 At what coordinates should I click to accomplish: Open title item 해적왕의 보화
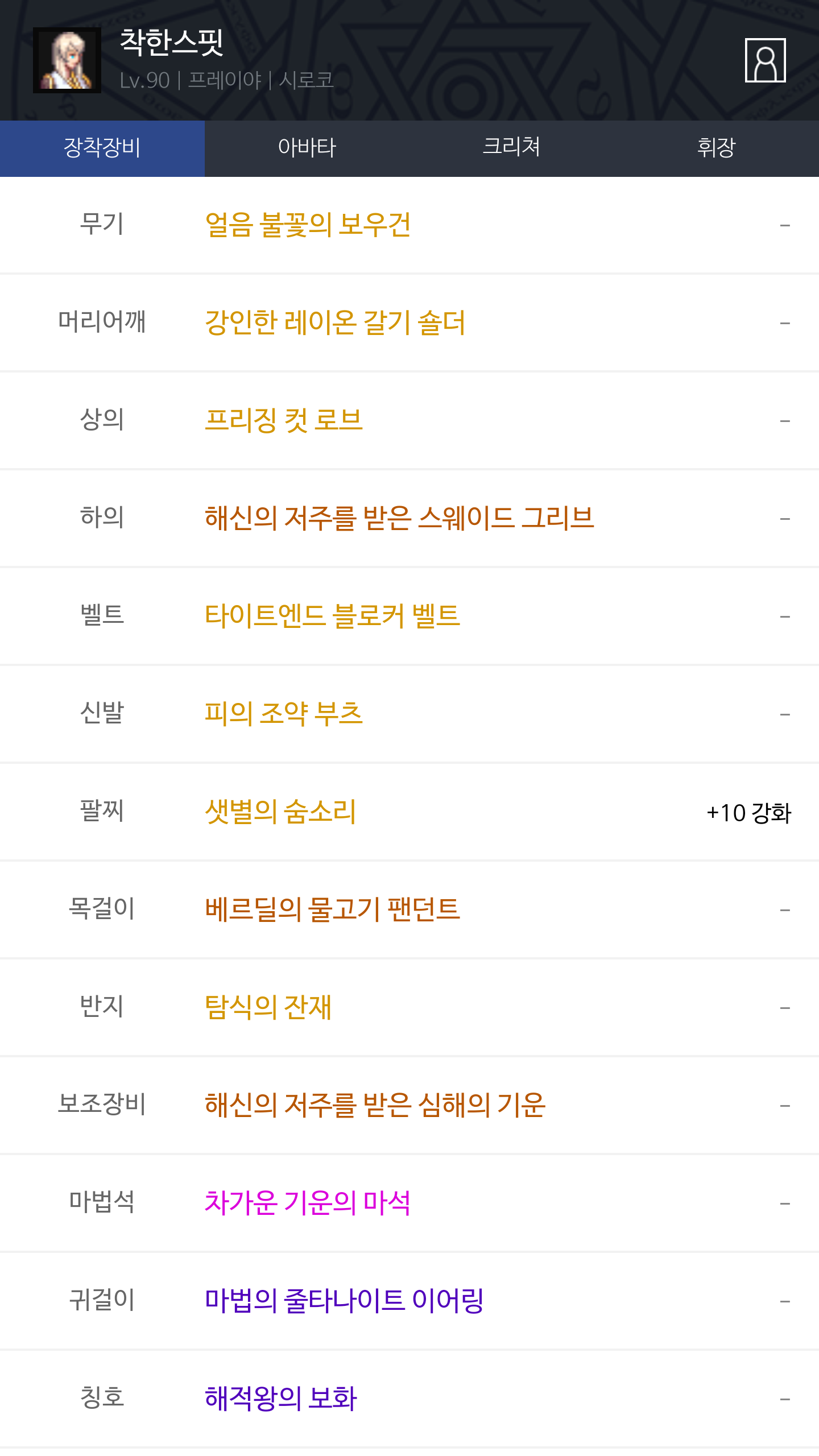(x=281, y=1399)
